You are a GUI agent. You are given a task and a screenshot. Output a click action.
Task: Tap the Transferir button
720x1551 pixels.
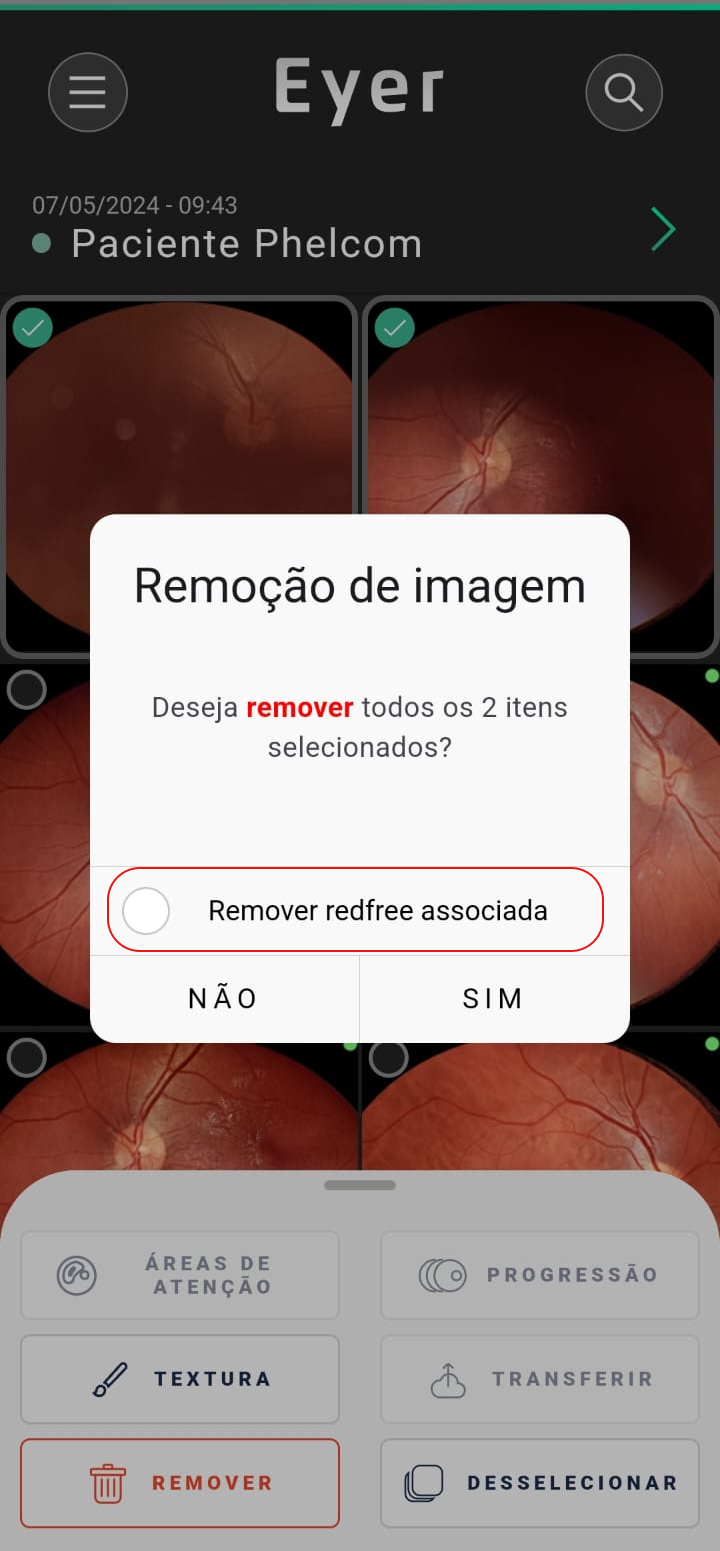tap(540, 1379)
